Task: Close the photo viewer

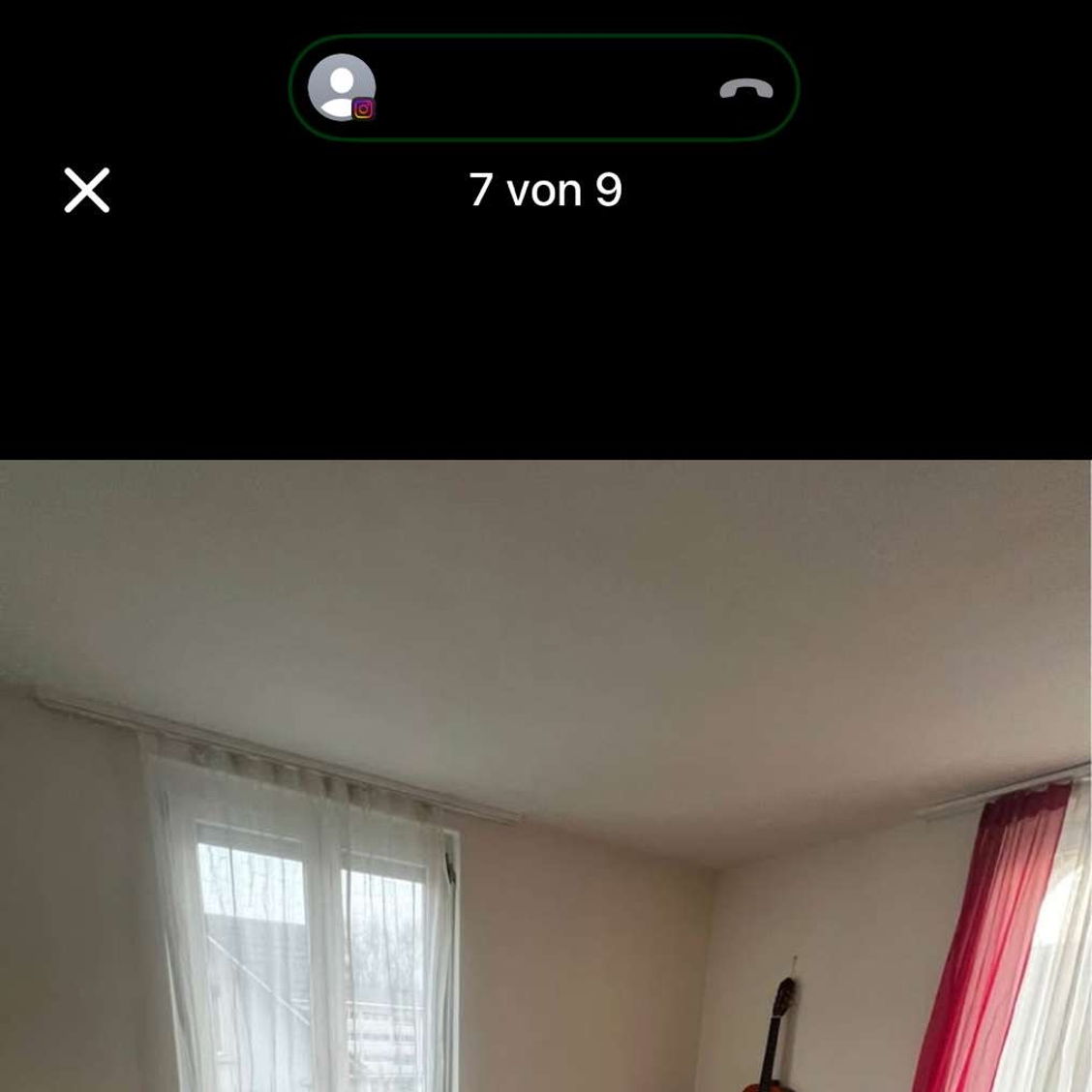Action: [x=87, y=190]
